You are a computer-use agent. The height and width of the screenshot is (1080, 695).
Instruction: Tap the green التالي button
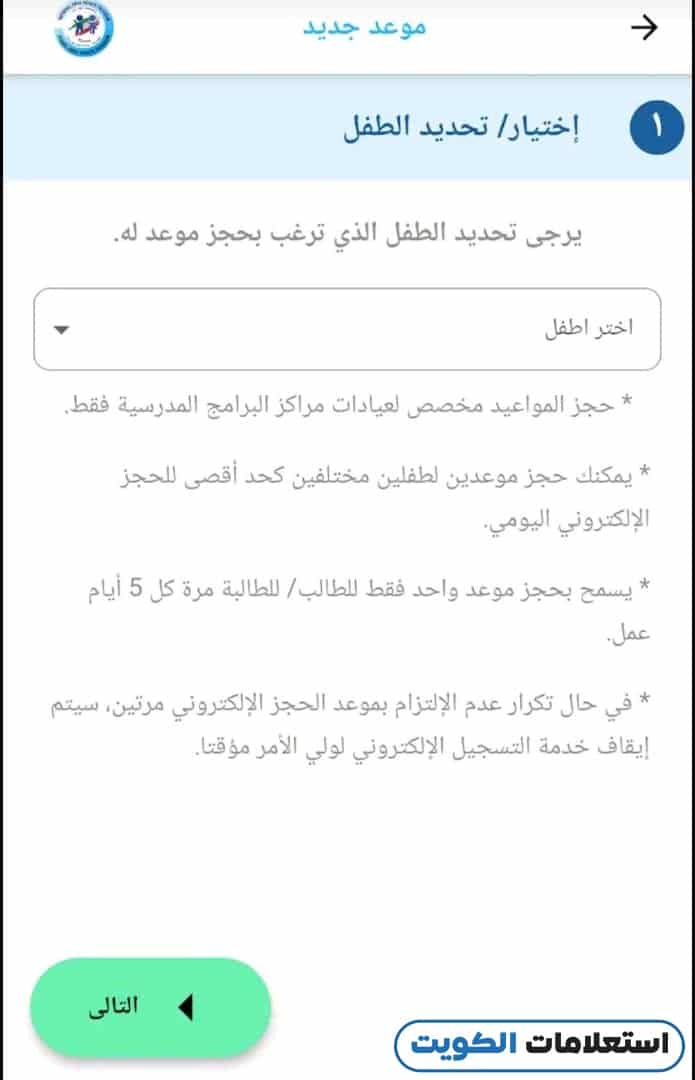click(150, 1008)
